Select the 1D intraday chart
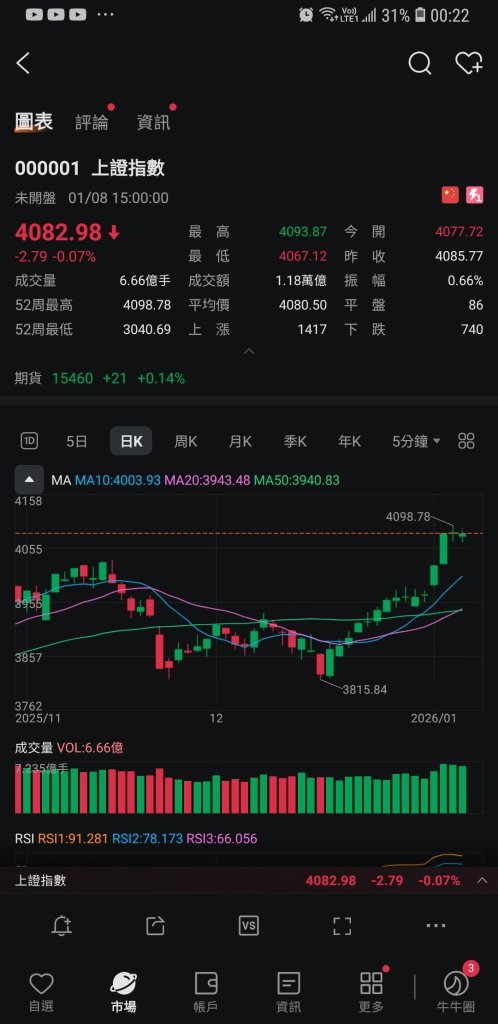 coord(29,441)
